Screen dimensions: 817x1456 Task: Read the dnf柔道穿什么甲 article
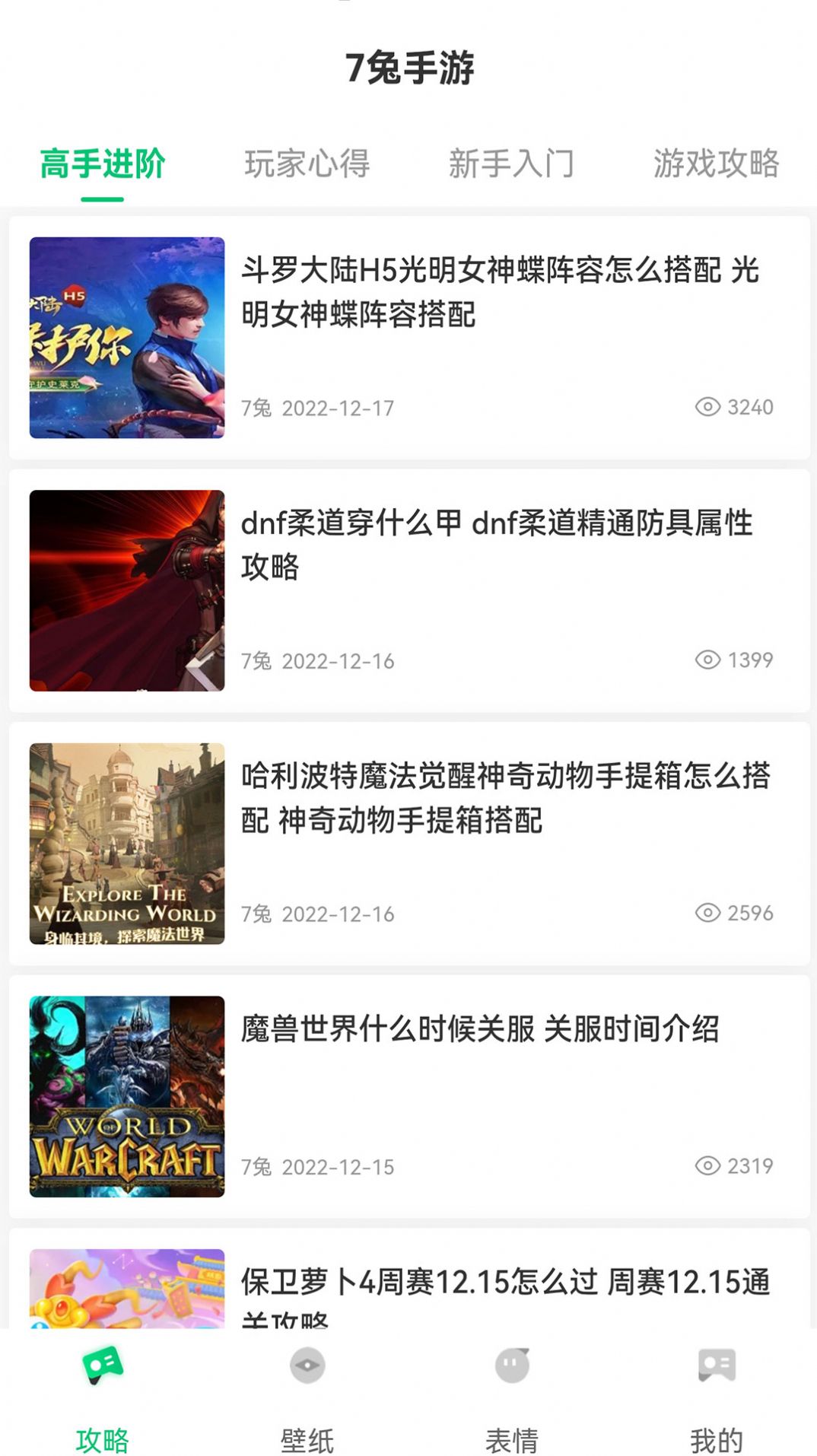497,545
